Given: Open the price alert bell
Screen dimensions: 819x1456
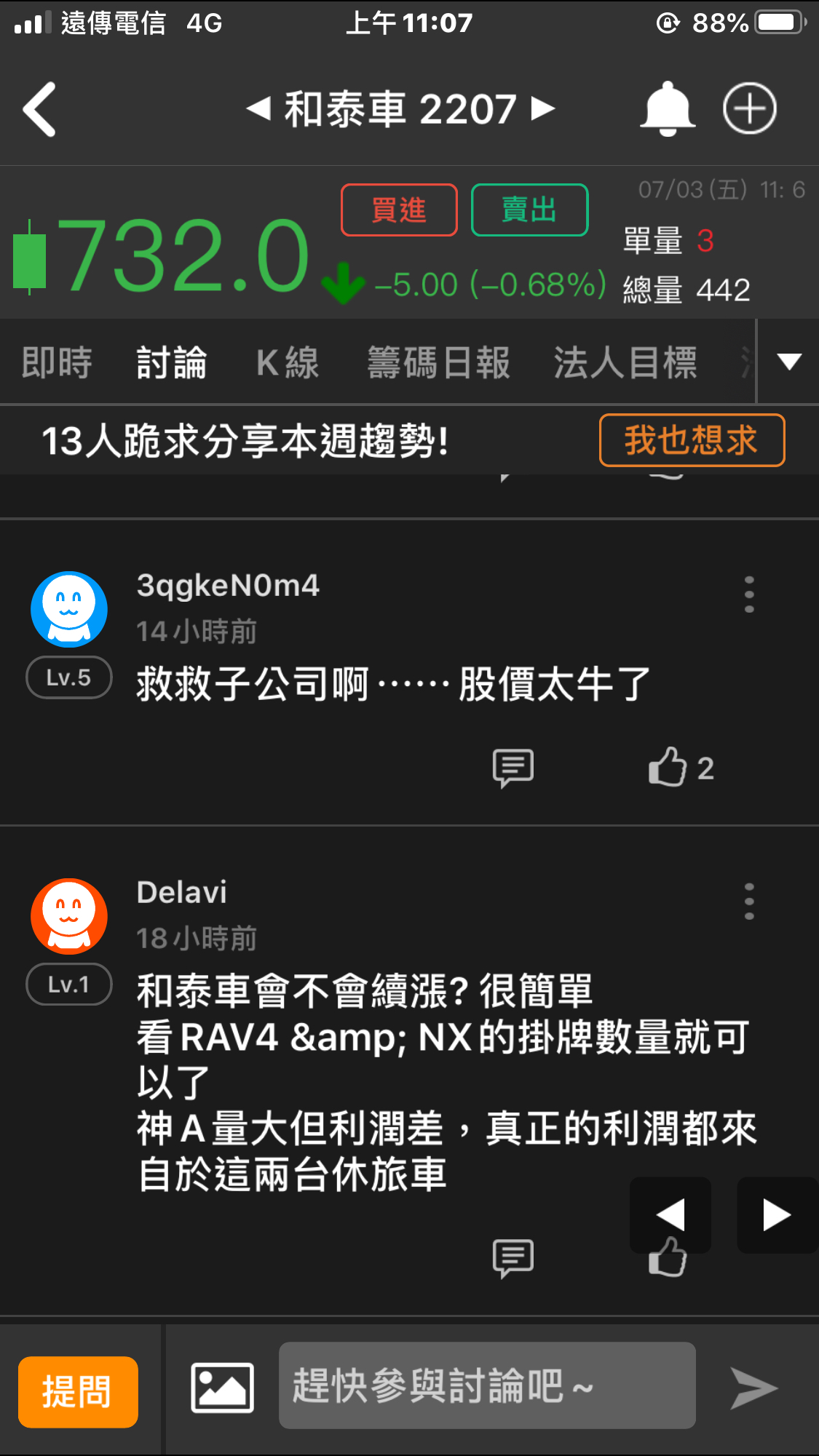Looking at the screenshot, I should click(x=667, y=109).
